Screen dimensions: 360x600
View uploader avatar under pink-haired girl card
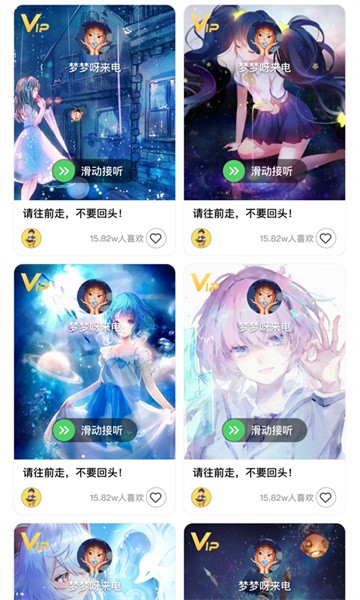point(201,497)
